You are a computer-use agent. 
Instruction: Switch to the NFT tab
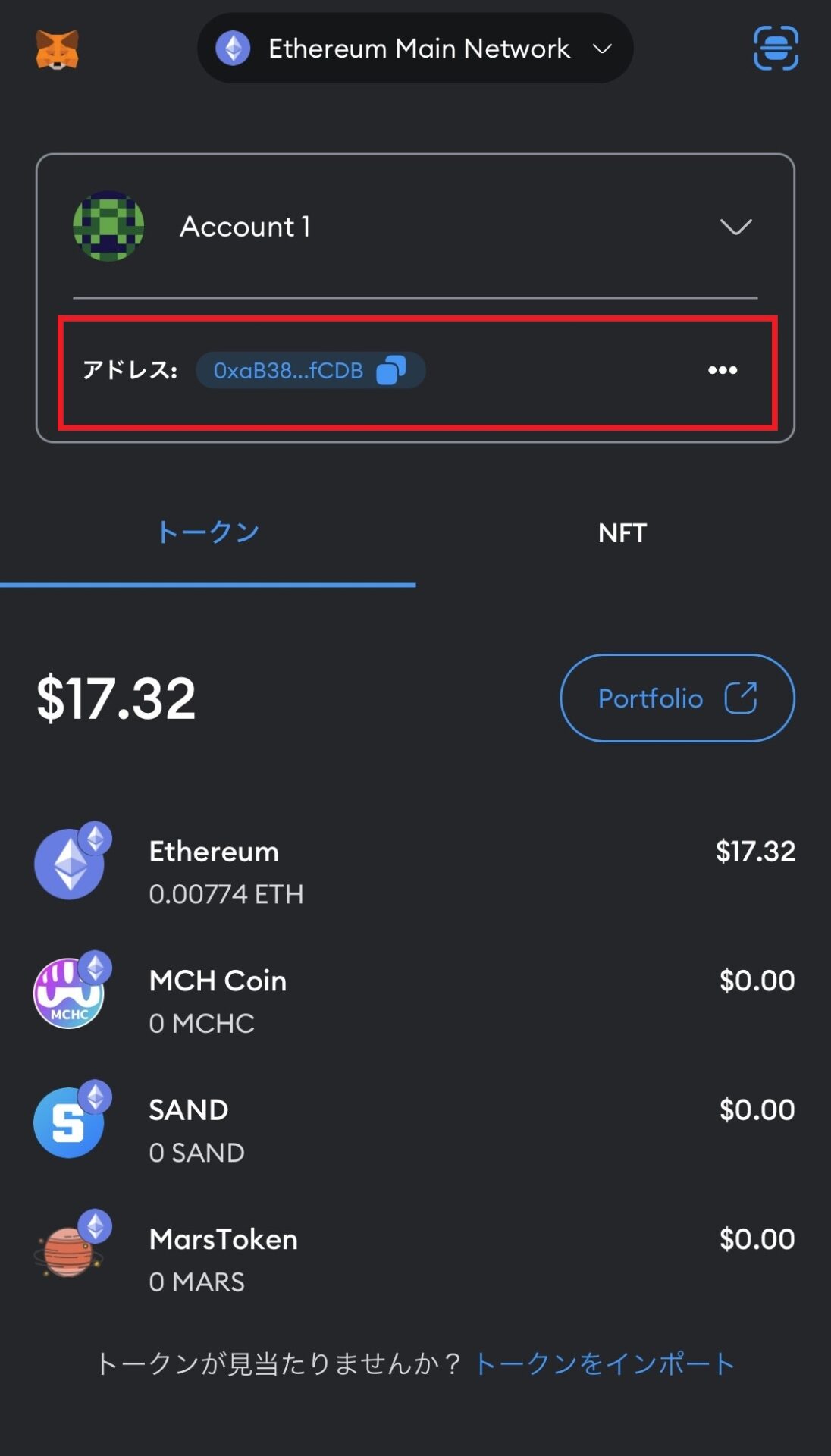622,532
